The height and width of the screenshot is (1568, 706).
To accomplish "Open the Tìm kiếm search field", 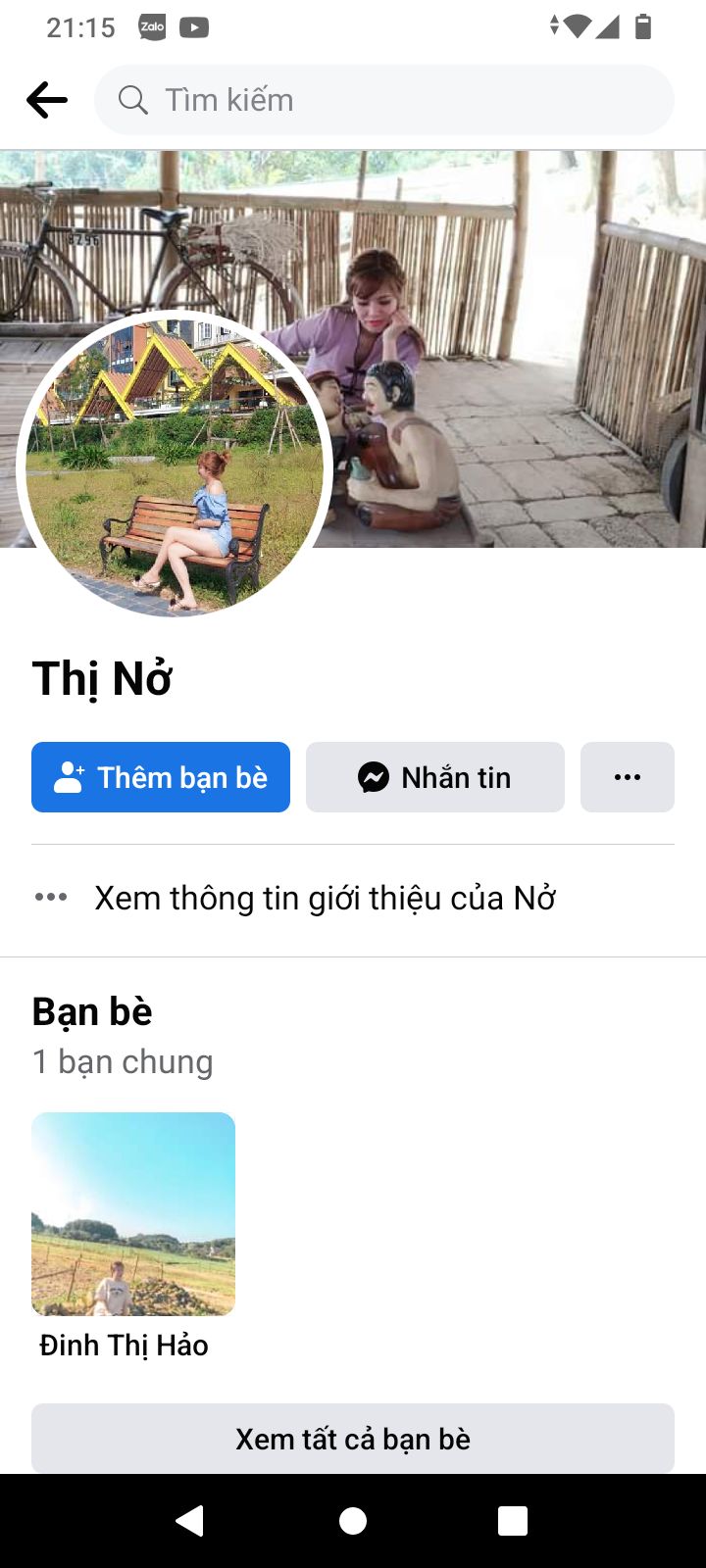I will tap(384, 100).
